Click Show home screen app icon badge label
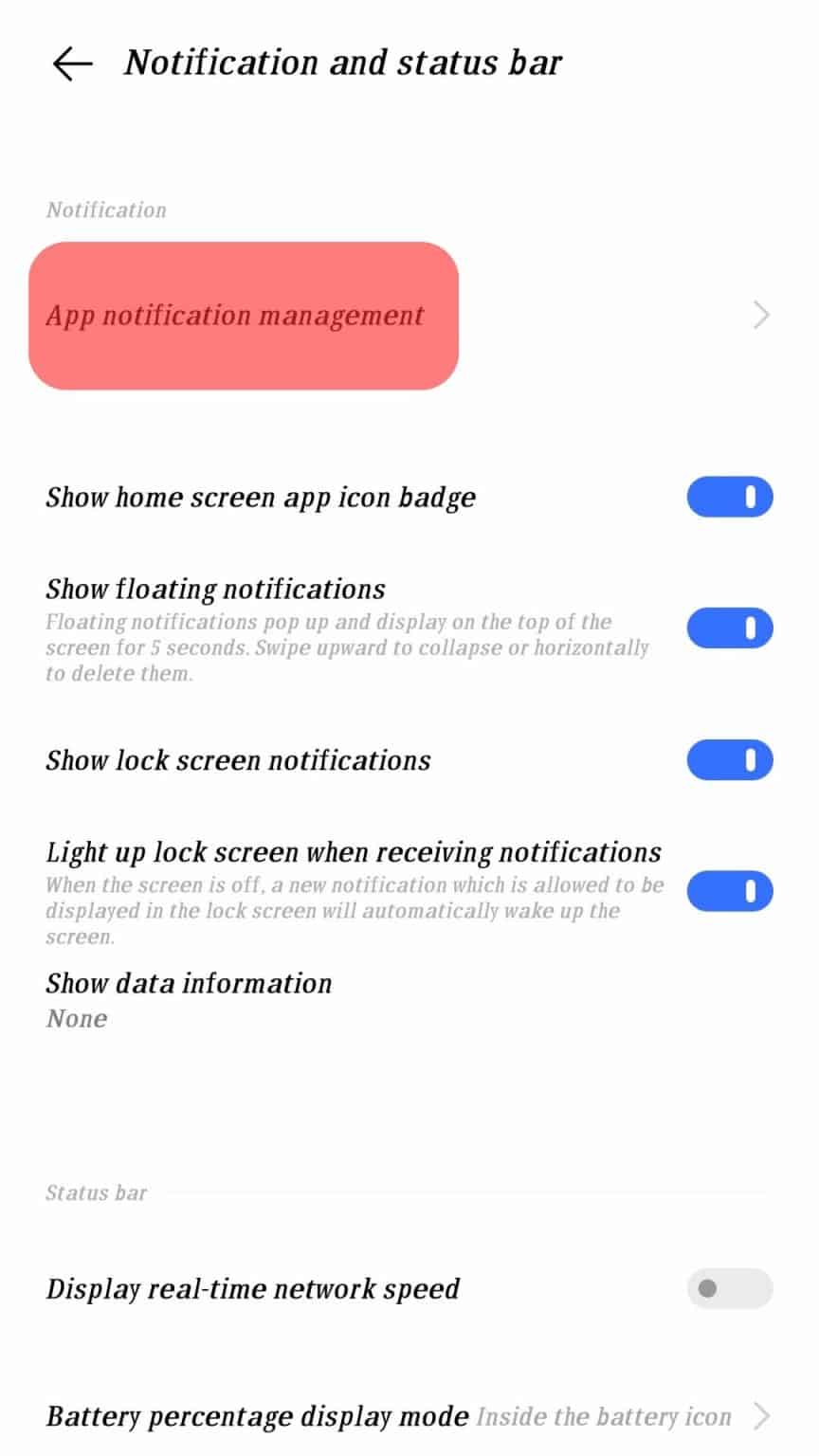Image resolution: width=819 pixels, height=1456 pixels. (261, 497)
